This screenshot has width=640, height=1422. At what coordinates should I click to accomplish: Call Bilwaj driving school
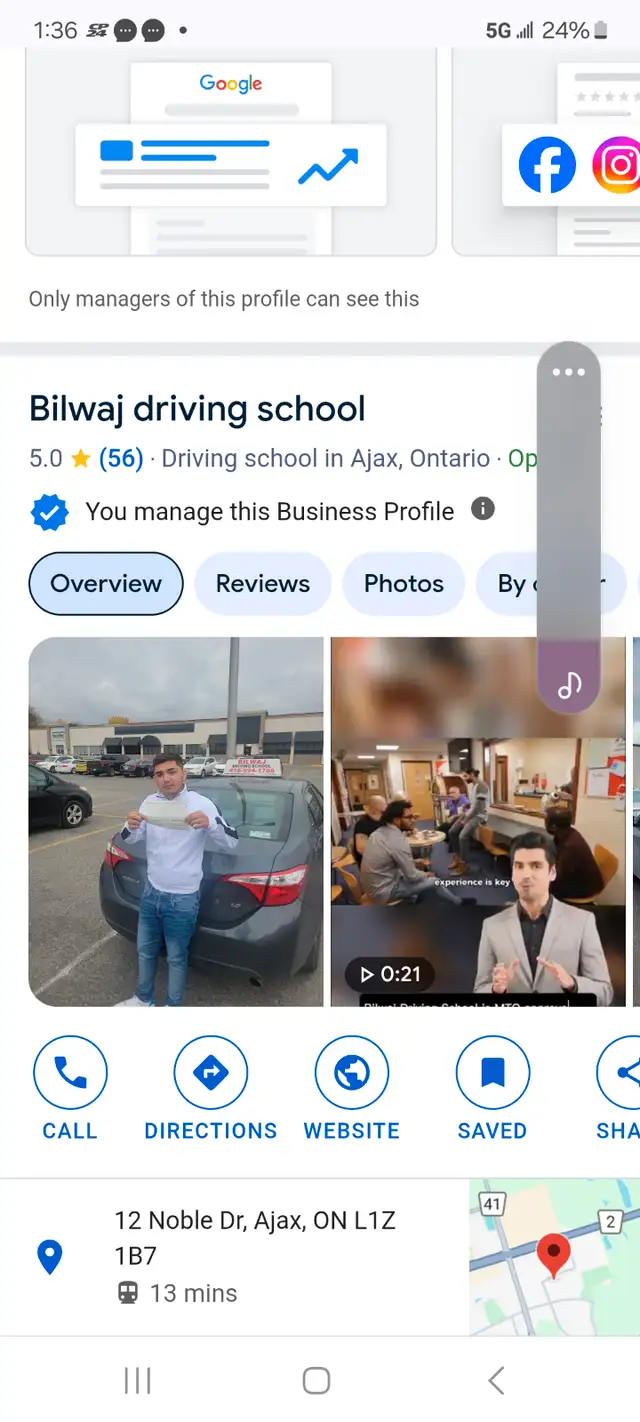pos(70,1089)
